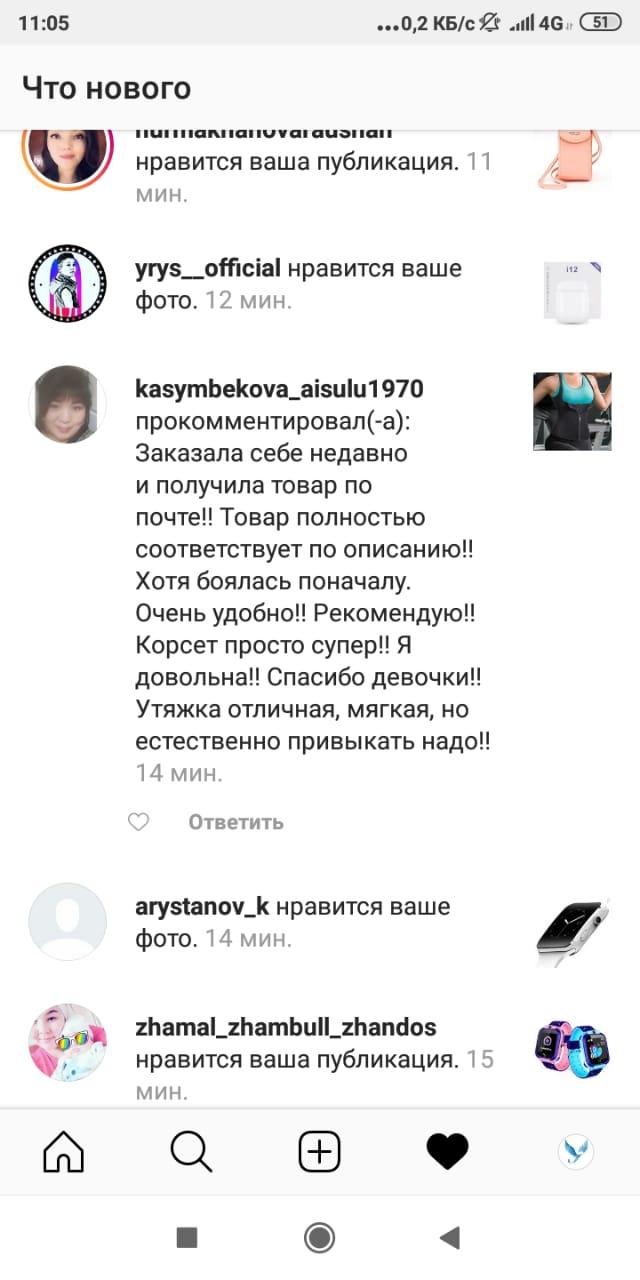Open the corset post thumbnail next to the comment

[572, 411]
